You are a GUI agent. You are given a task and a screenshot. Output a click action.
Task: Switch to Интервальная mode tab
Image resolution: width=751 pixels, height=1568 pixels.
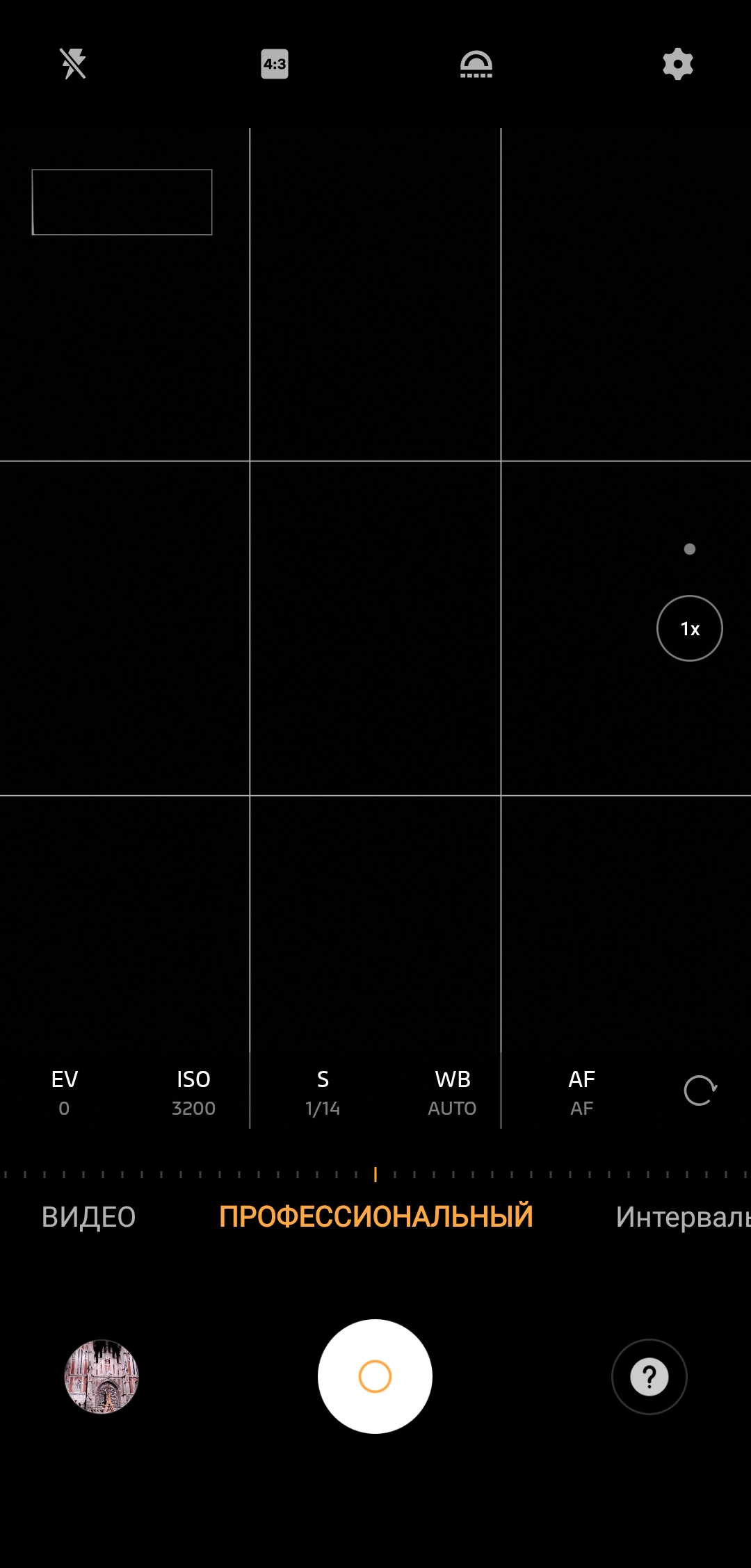pos(683,1217)
